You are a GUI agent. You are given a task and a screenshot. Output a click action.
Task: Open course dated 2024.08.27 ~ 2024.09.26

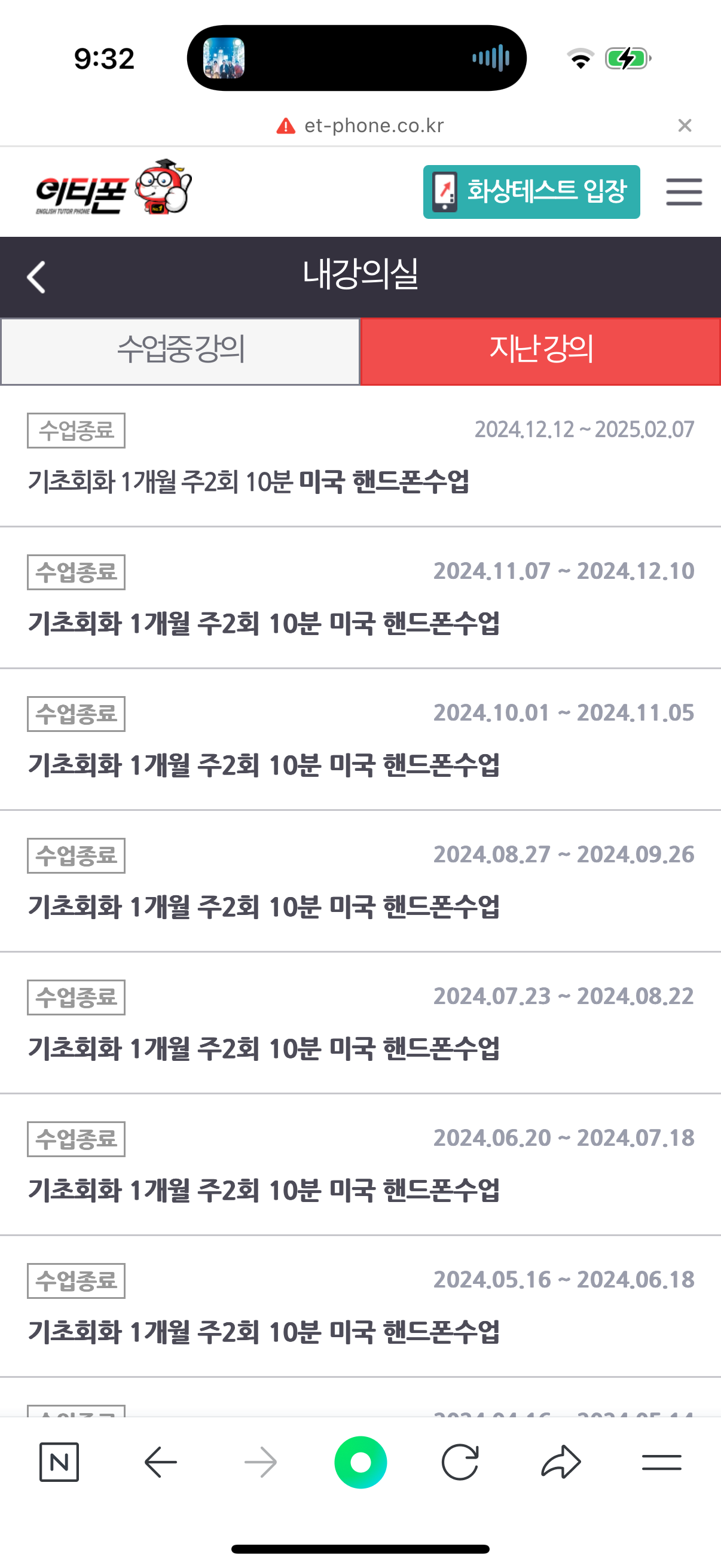point(264,907)
